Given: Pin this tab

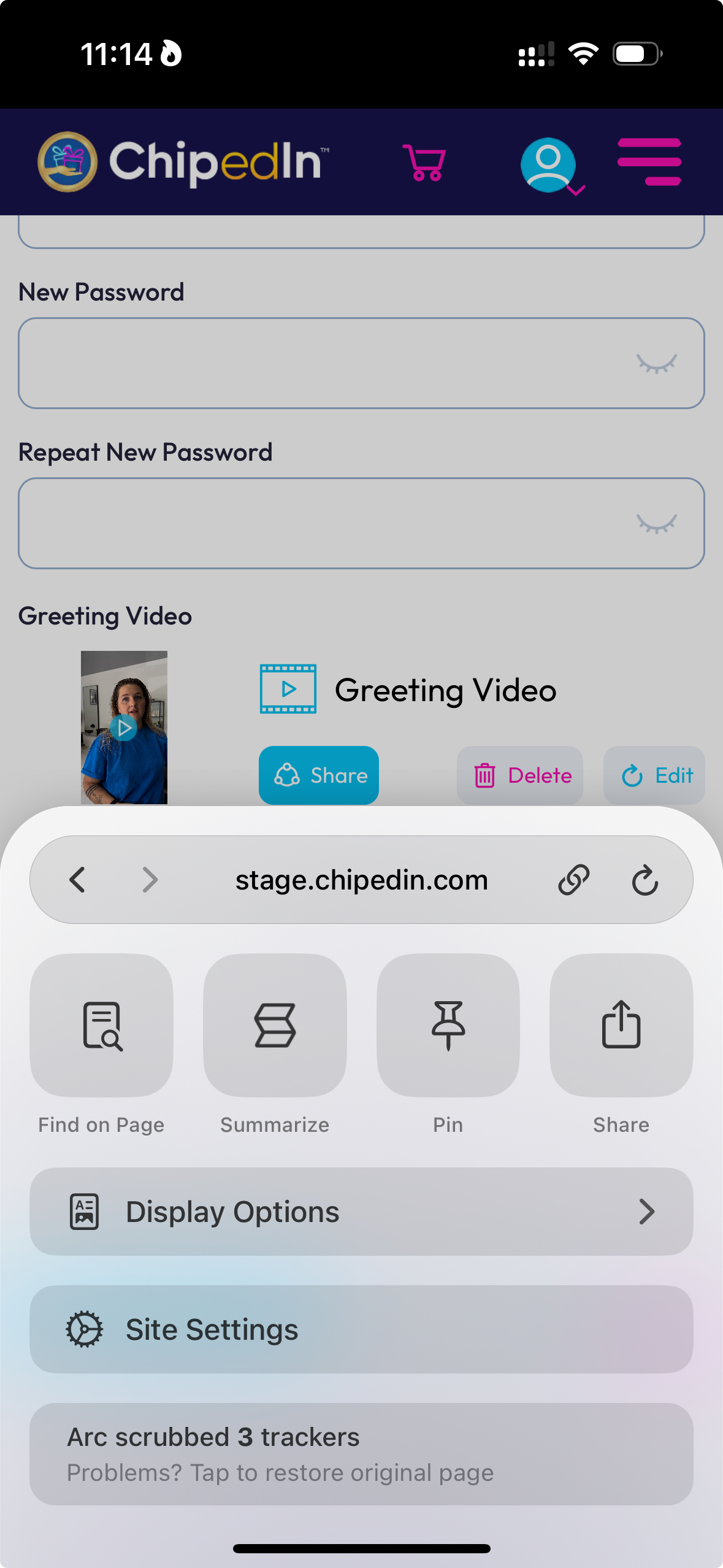Looking at the screenshot, I should (448, 1025).
